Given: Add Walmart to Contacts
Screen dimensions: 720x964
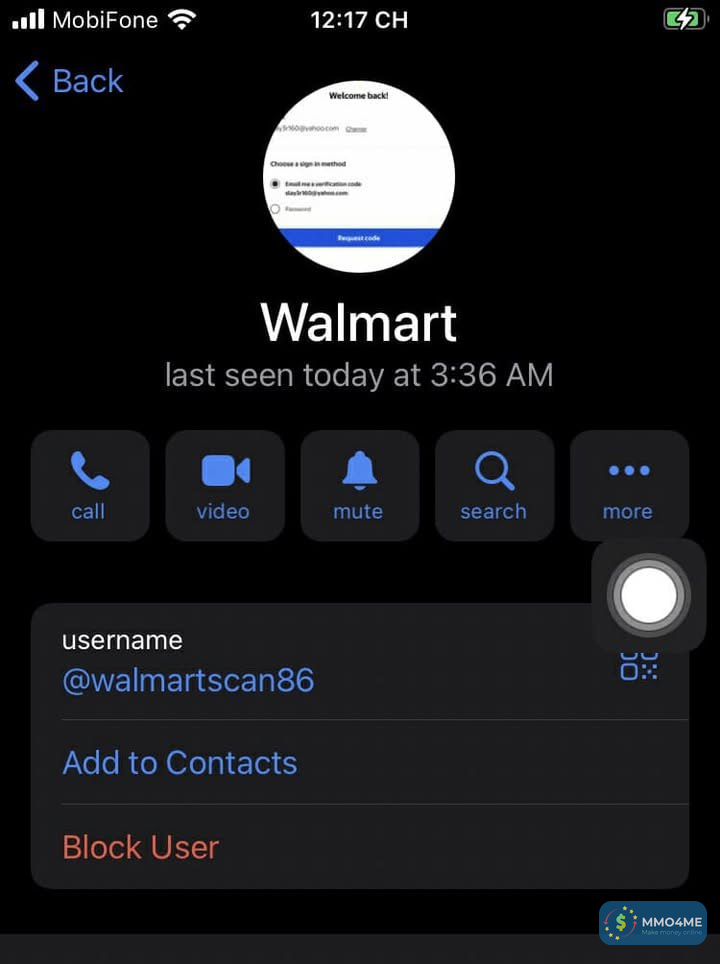Looking at the screenshot, I should point(180,763).
